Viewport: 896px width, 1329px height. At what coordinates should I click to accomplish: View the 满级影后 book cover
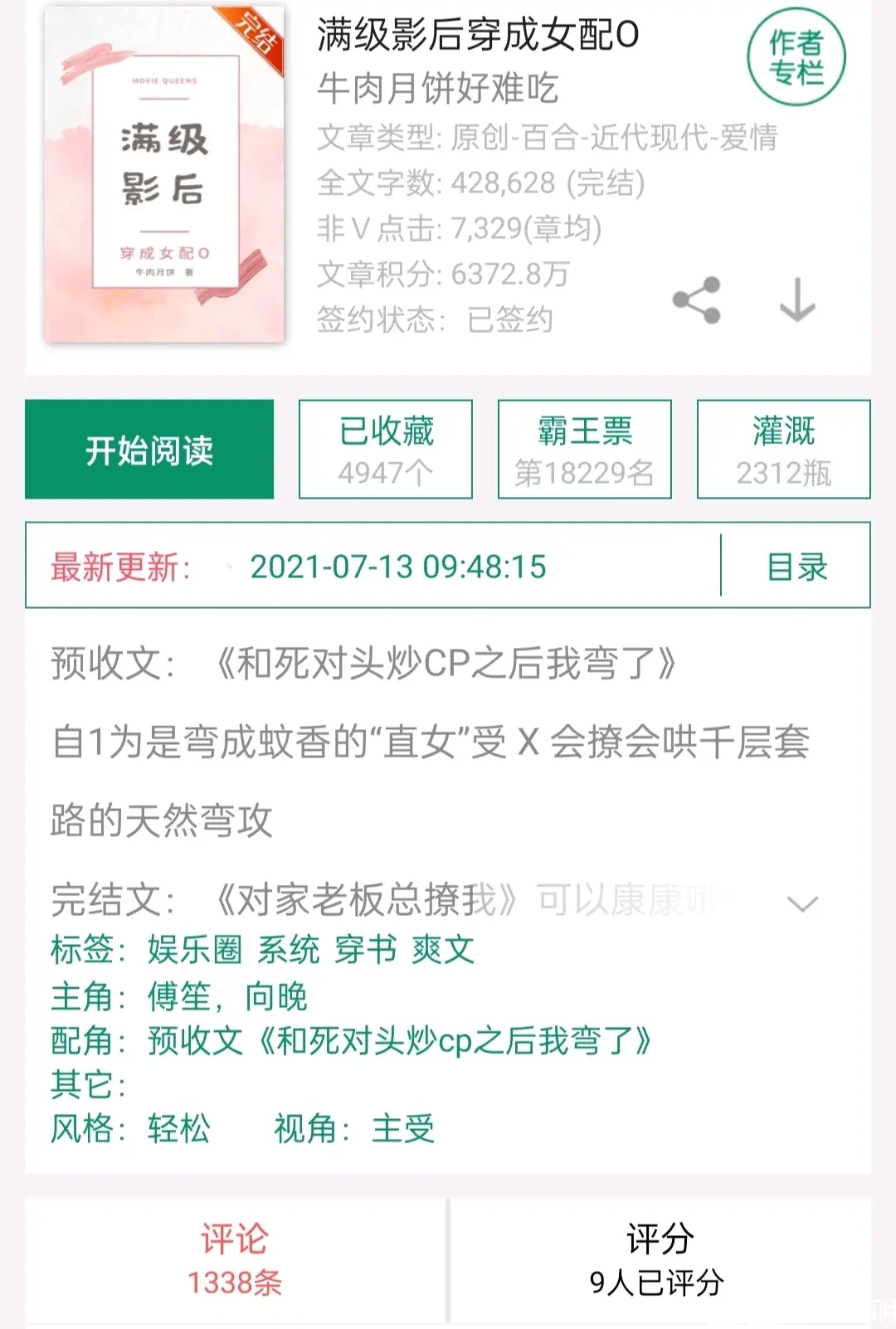tap(164, 174)
